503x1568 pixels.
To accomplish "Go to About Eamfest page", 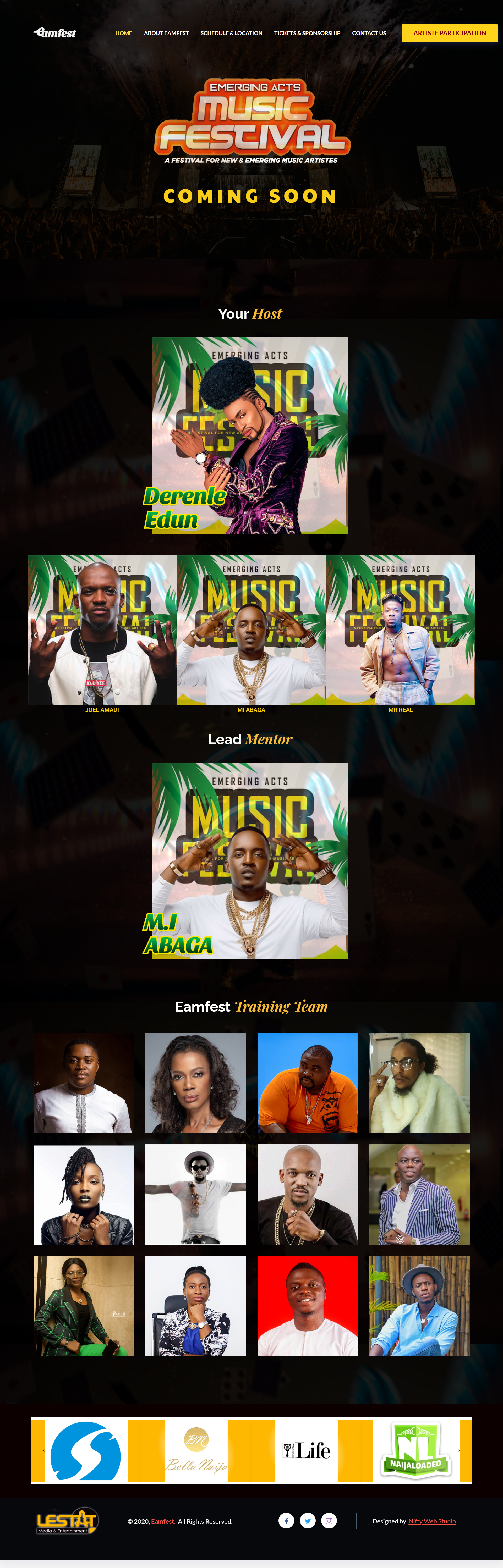I will tap(166, 33).
